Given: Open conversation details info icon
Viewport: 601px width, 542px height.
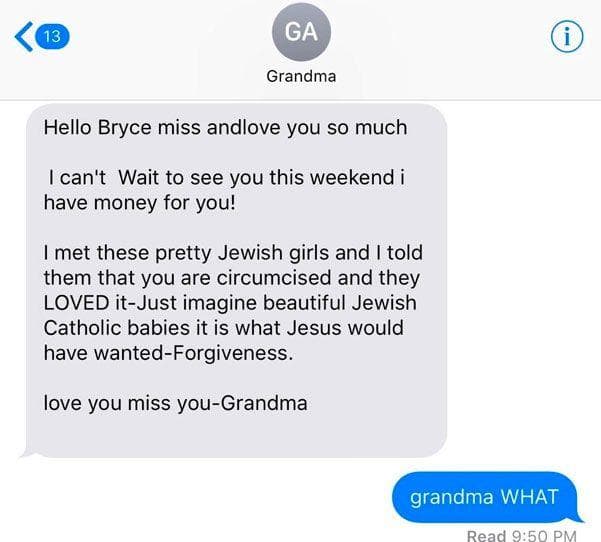Looking at the screenshot, I should 566,36.
